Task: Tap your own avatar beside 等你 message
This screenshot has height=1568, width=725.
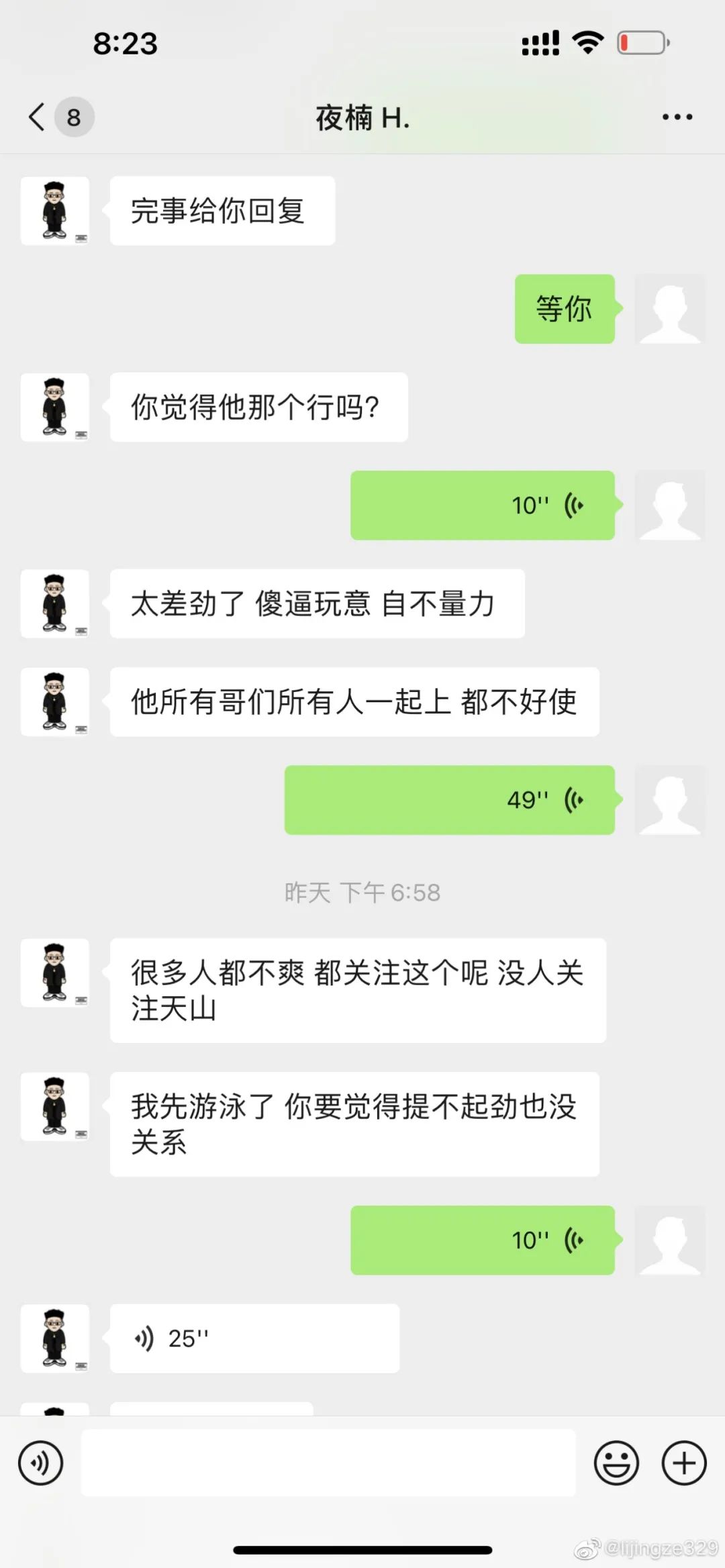Action: [669, 310]
